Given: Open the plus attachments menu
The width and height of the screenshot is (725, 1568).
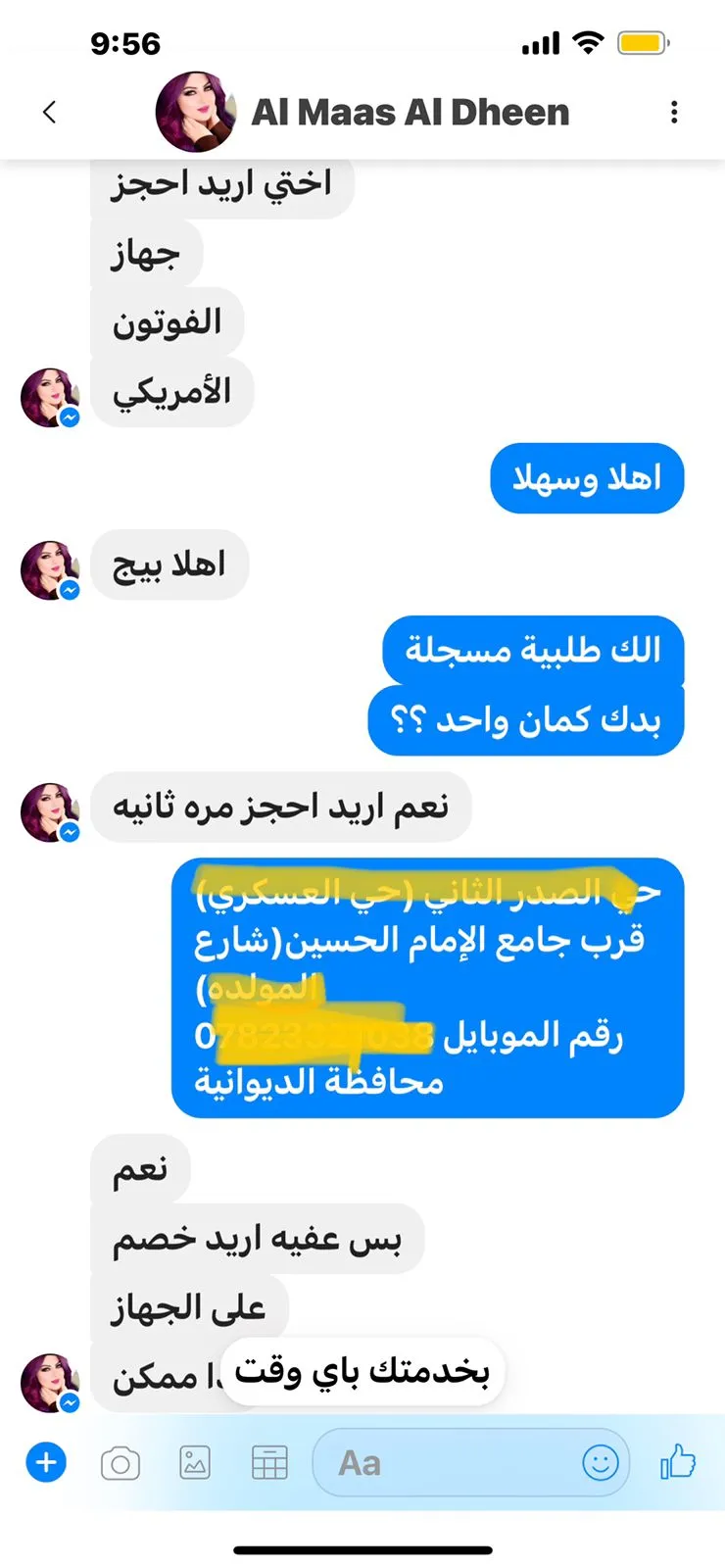Looking at the screenshot, I should tap(46, 1462).
